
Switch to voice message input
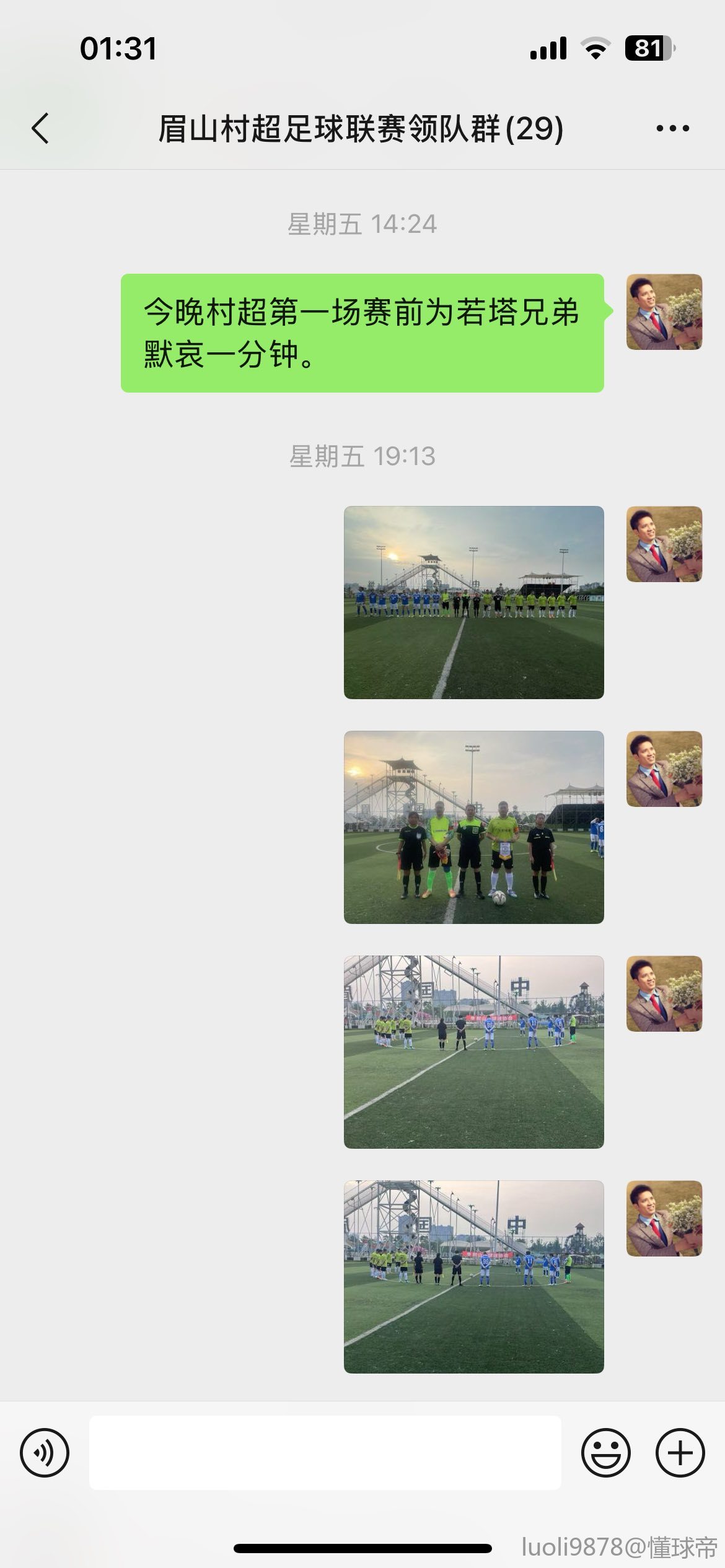point(45,1453)
